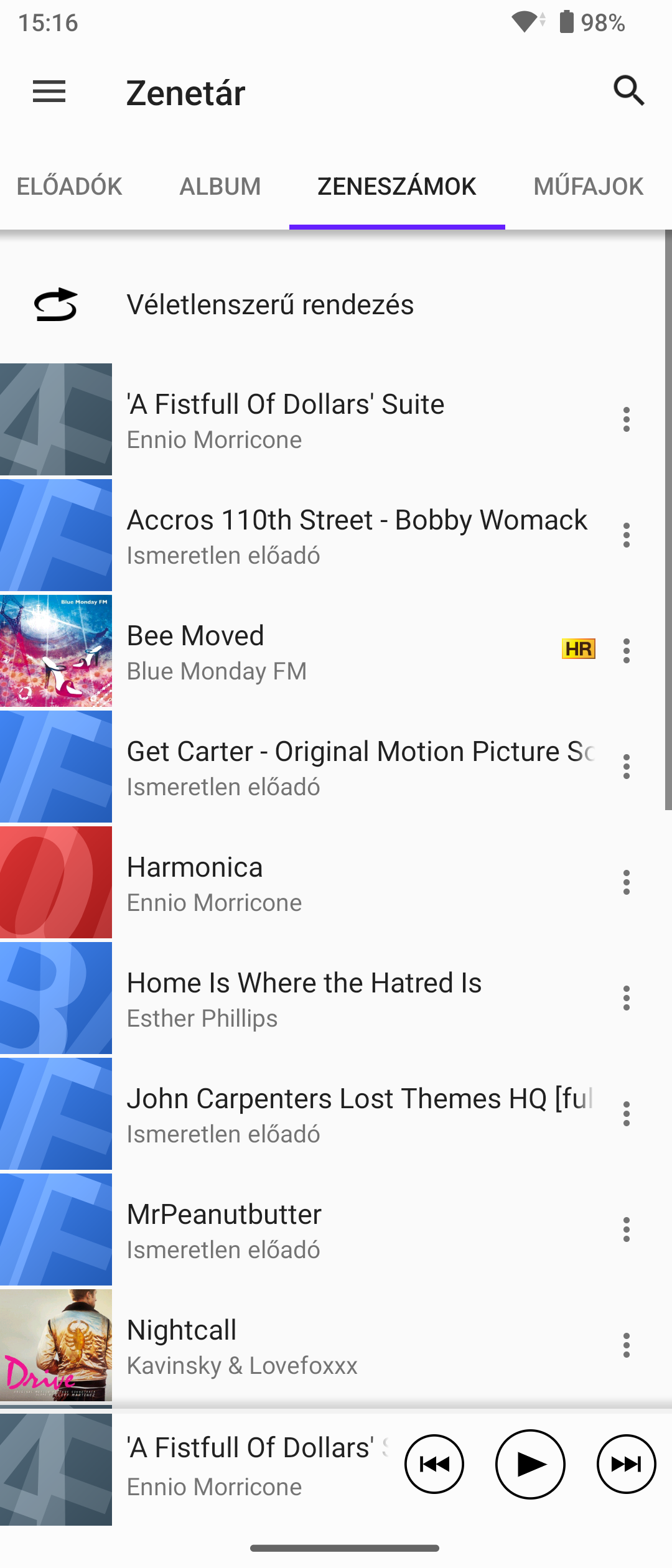The image size is (672, 1568).
Task: Open the three-dot menu for Nightcall
Action: pos(627,1345)
